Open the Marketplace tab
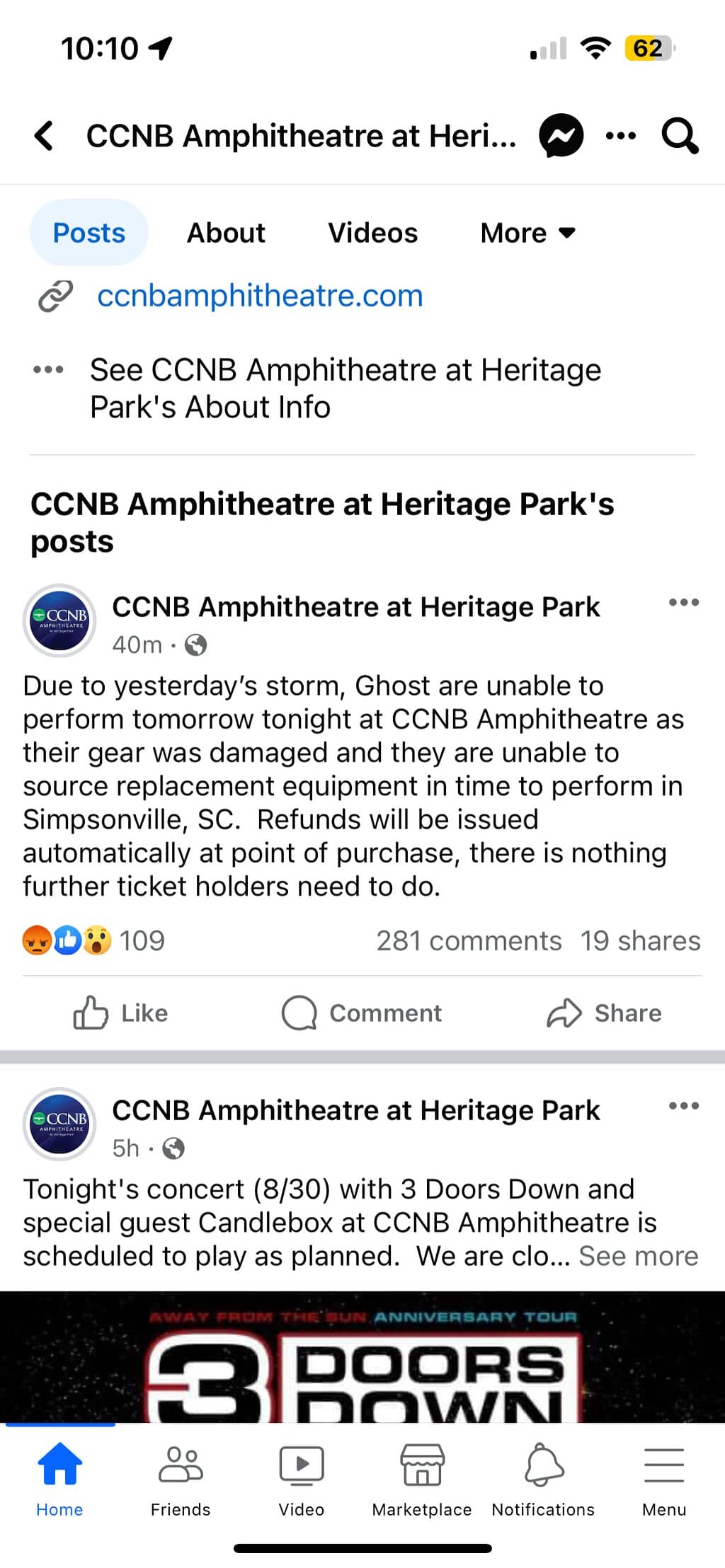 point(422,1480)
